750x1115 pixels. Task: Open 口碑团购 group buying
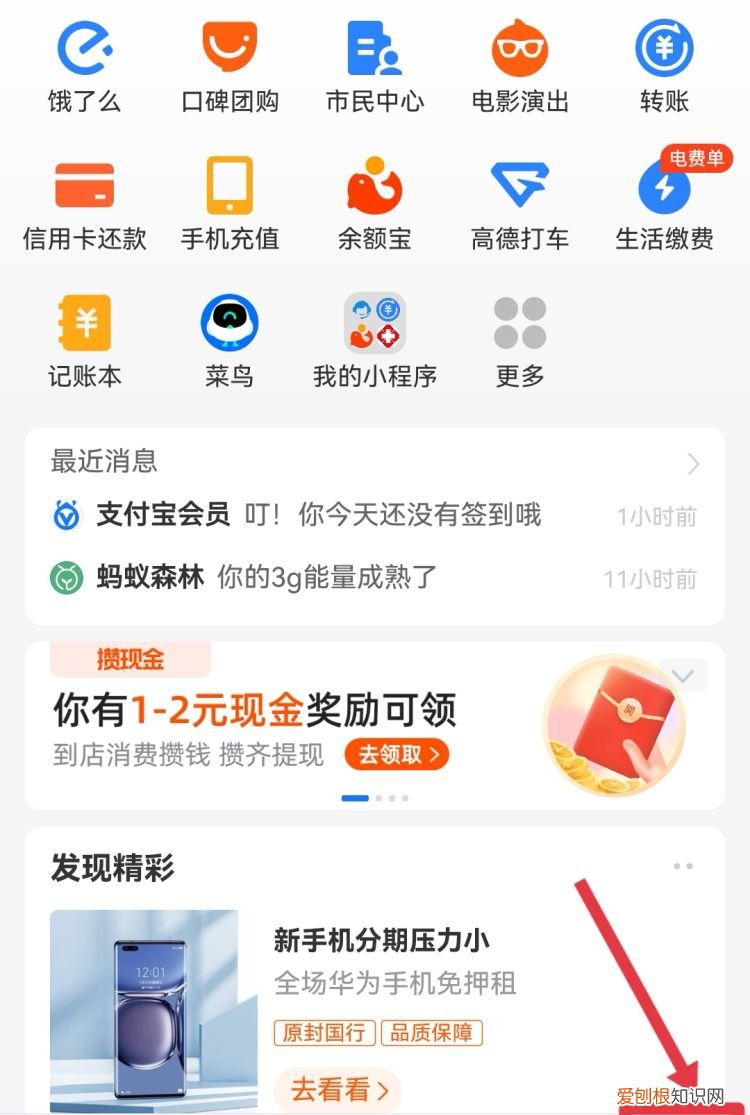point(230,60)
